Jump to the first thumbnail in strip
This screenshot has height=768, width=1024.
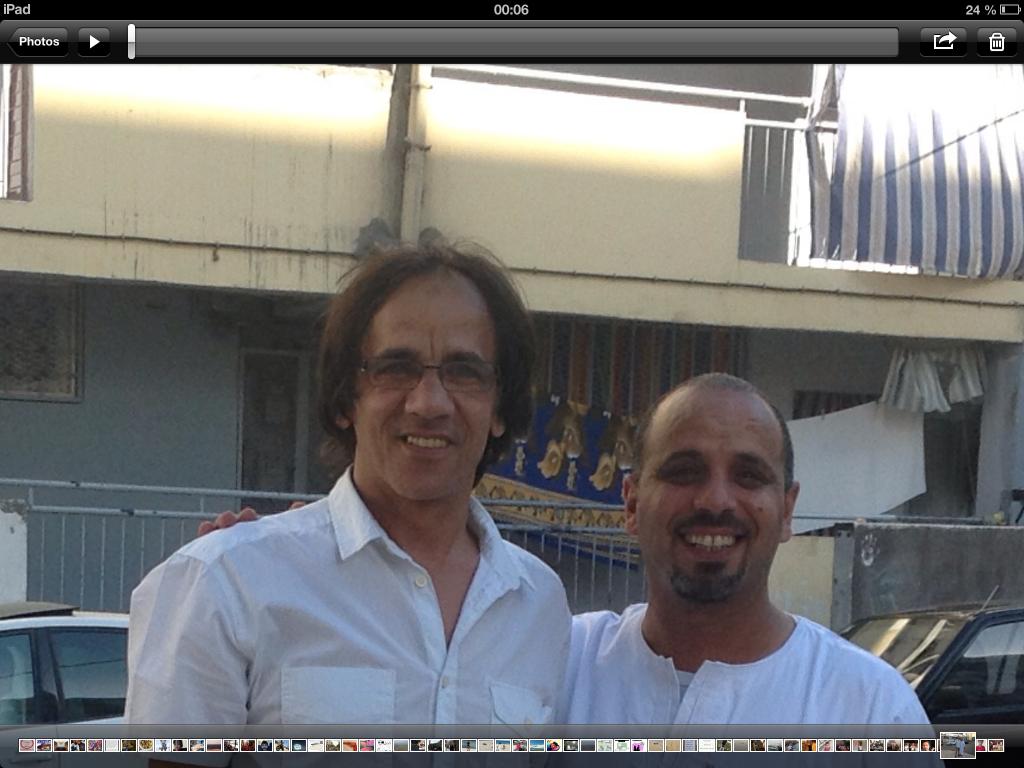coord(26,746)
